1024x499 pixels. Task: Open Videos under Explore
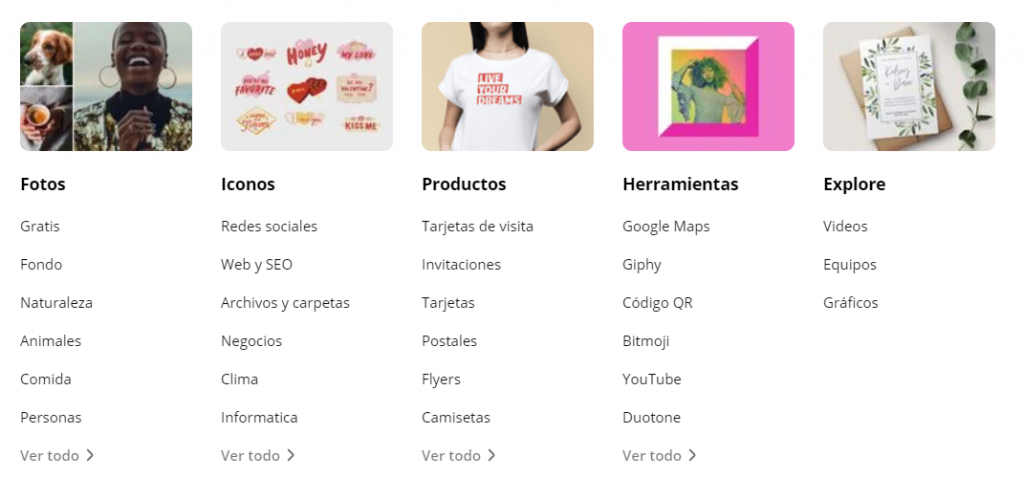845,226
